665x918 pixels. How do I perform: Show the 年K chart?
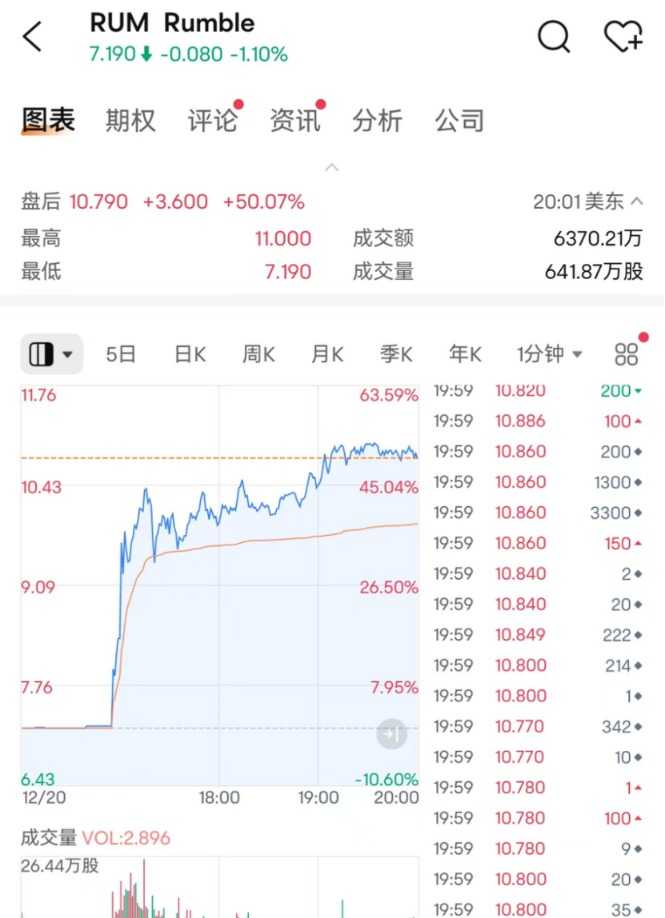click(x=465, y=354)
